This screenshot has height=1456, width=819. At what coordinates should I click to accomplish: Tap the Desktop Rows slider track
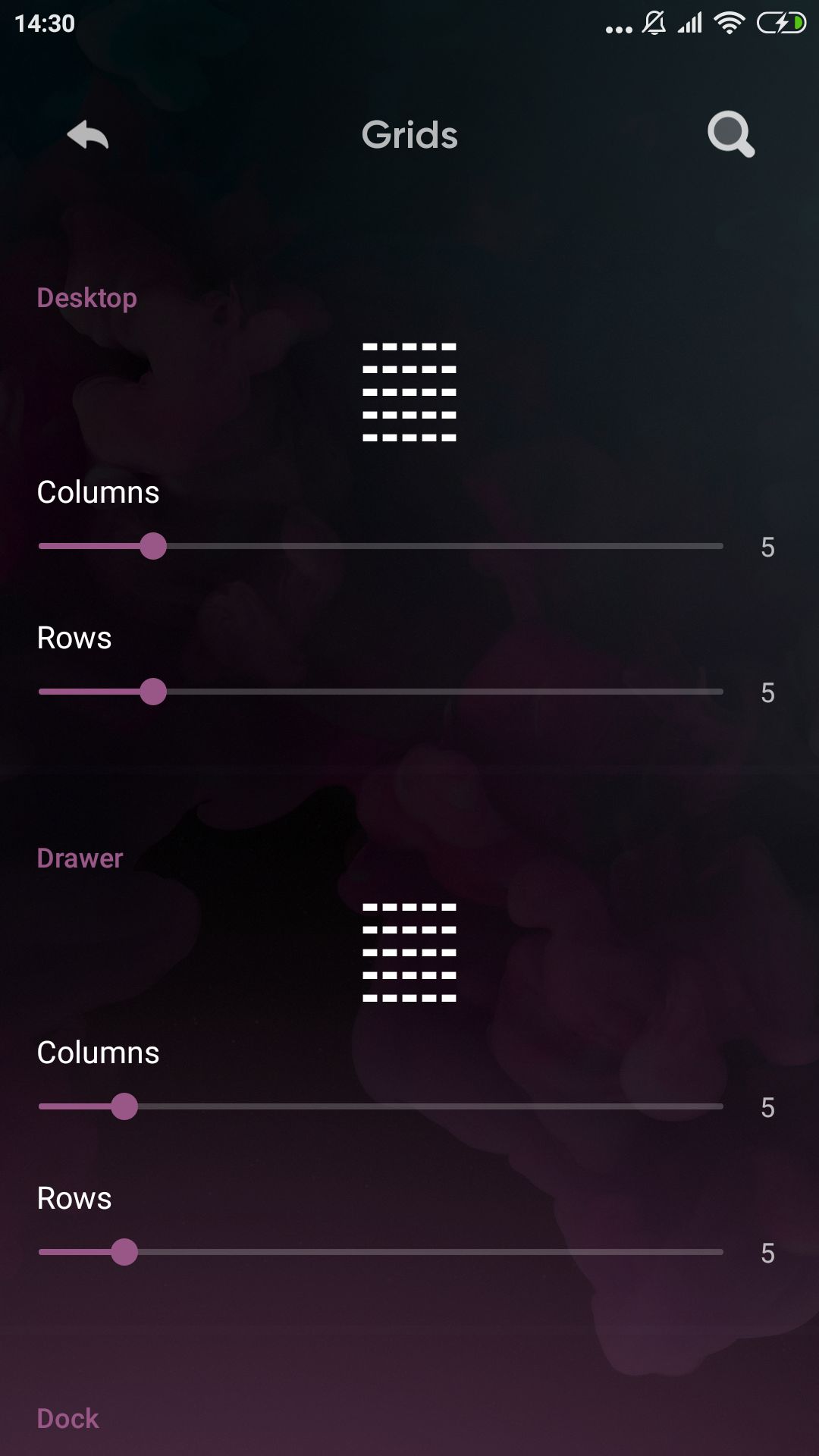pyautogui.click(x=381, y=692)
